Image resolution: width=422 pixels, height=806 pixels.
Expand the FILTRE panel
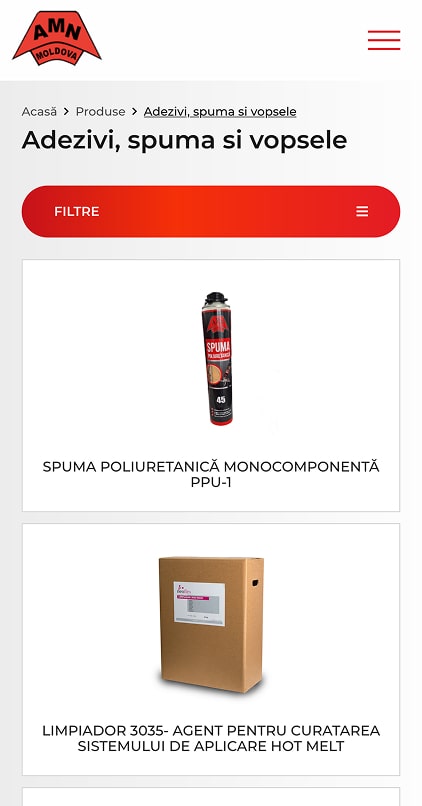click(x=211, y=211)
